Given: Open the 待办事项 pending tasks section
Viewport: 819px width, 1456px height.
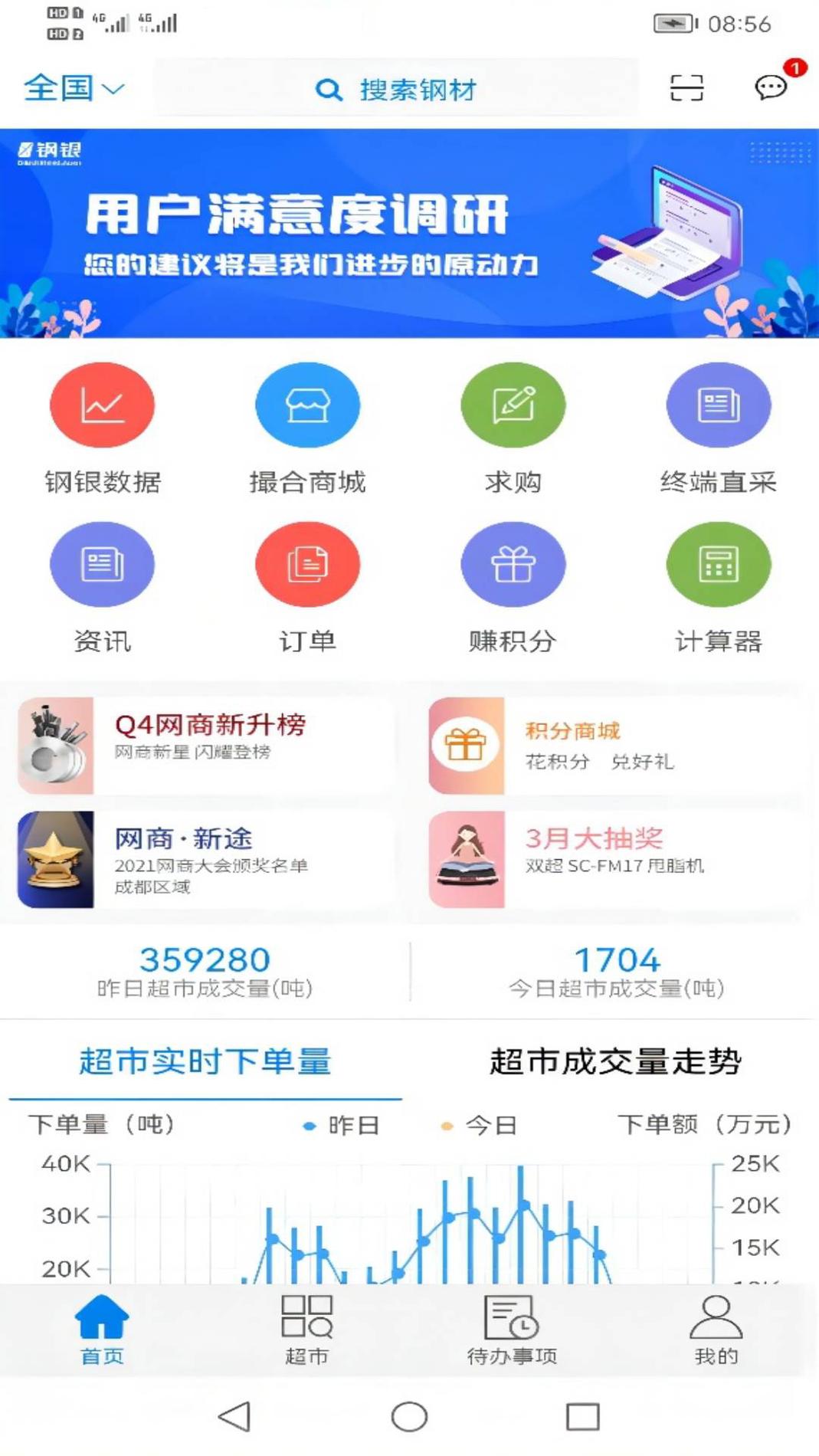Looking at the screenshot, I should pyautogui.click(x=512, y=1333).
